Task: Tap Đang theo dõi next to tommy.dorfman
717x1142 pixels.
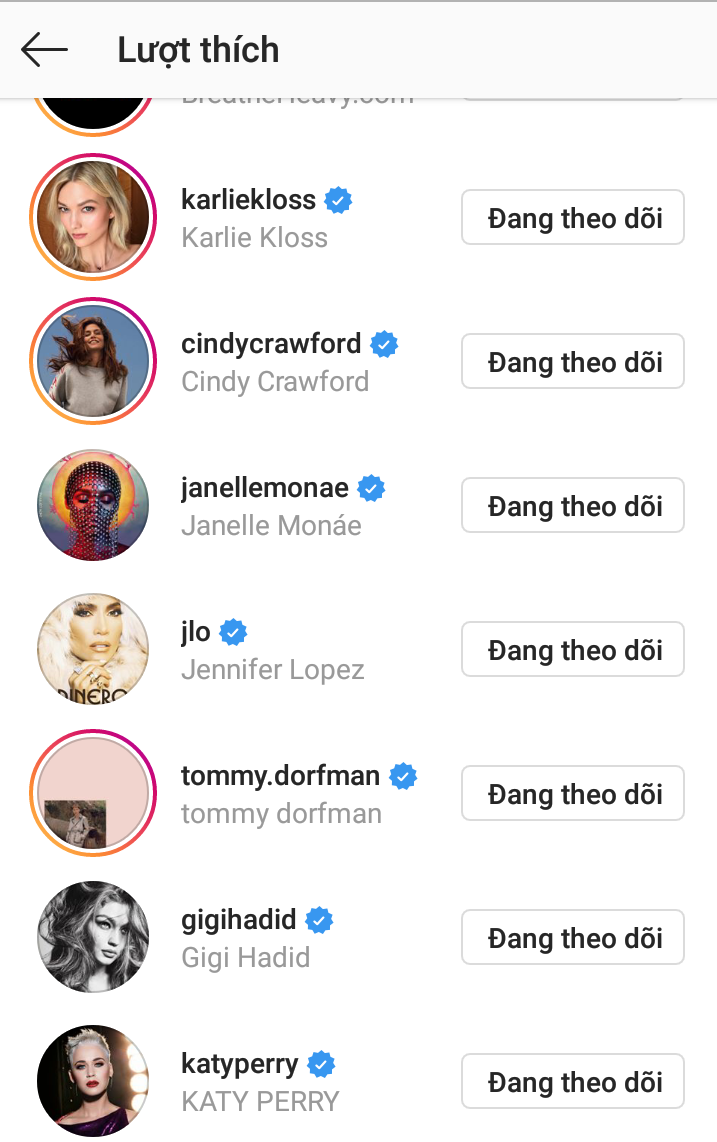Action: click(x=573, y=793)
